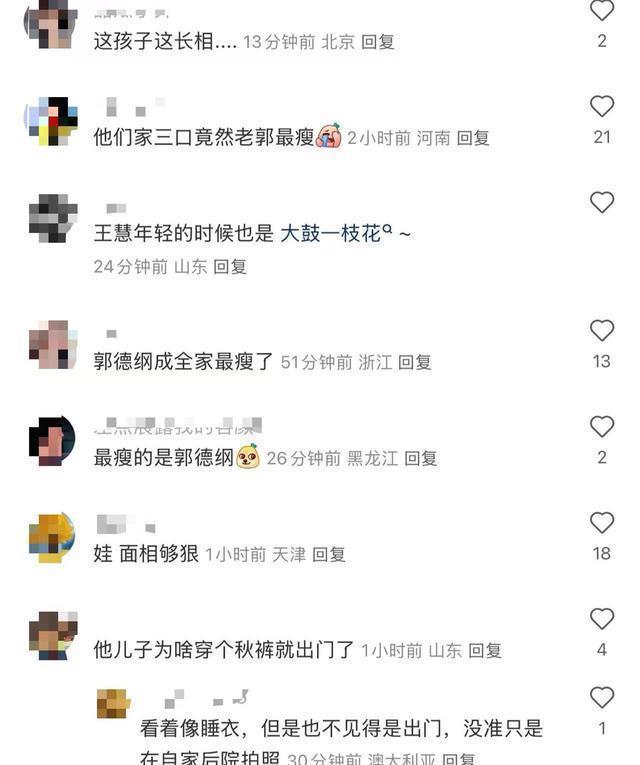Reply to the 黑龙江 comment '最瘦的是郭德纲'

pyautogui.click(x=421, y=458)
